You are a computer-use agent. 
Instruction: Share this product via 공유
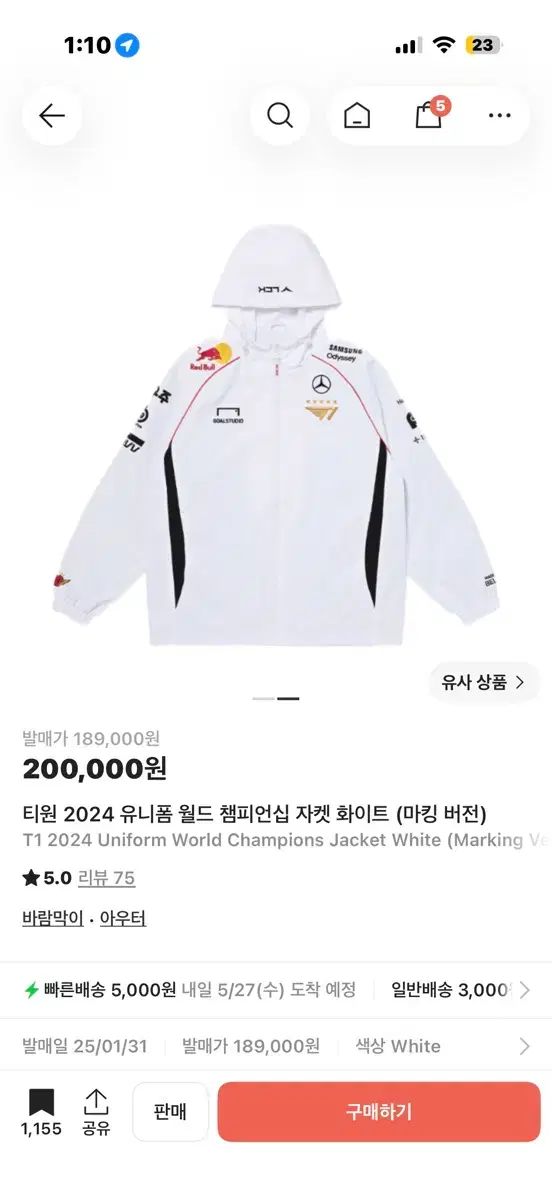tap(96, 1113)
